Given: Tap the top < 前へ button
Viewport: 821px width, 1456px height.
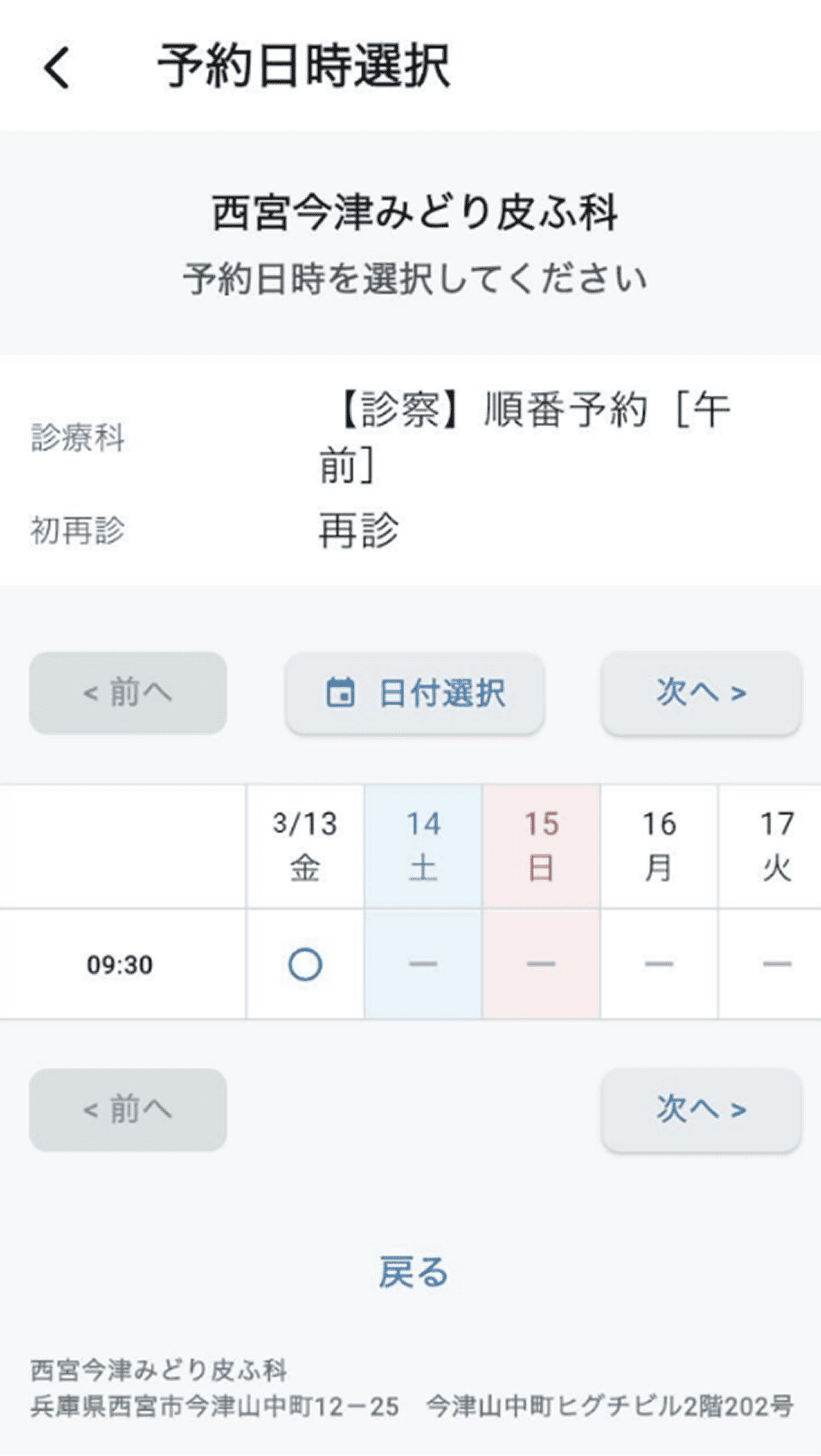Looking at the screenshot, I should 127,692.
